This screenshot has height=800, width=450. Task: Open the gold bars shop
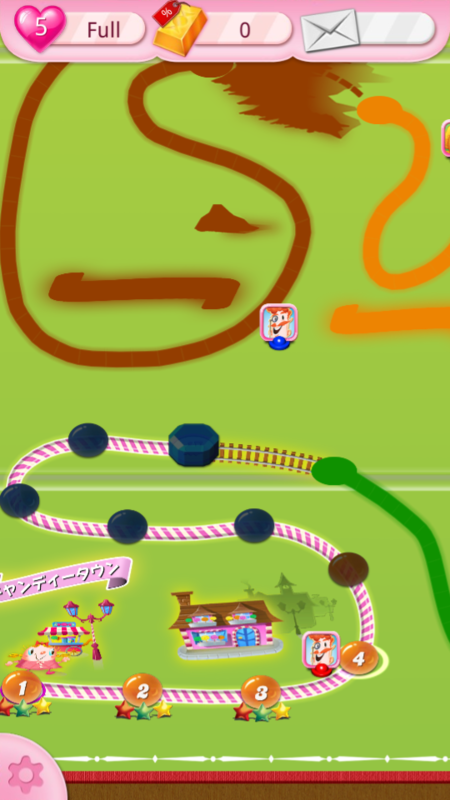(x=180, y=28)
